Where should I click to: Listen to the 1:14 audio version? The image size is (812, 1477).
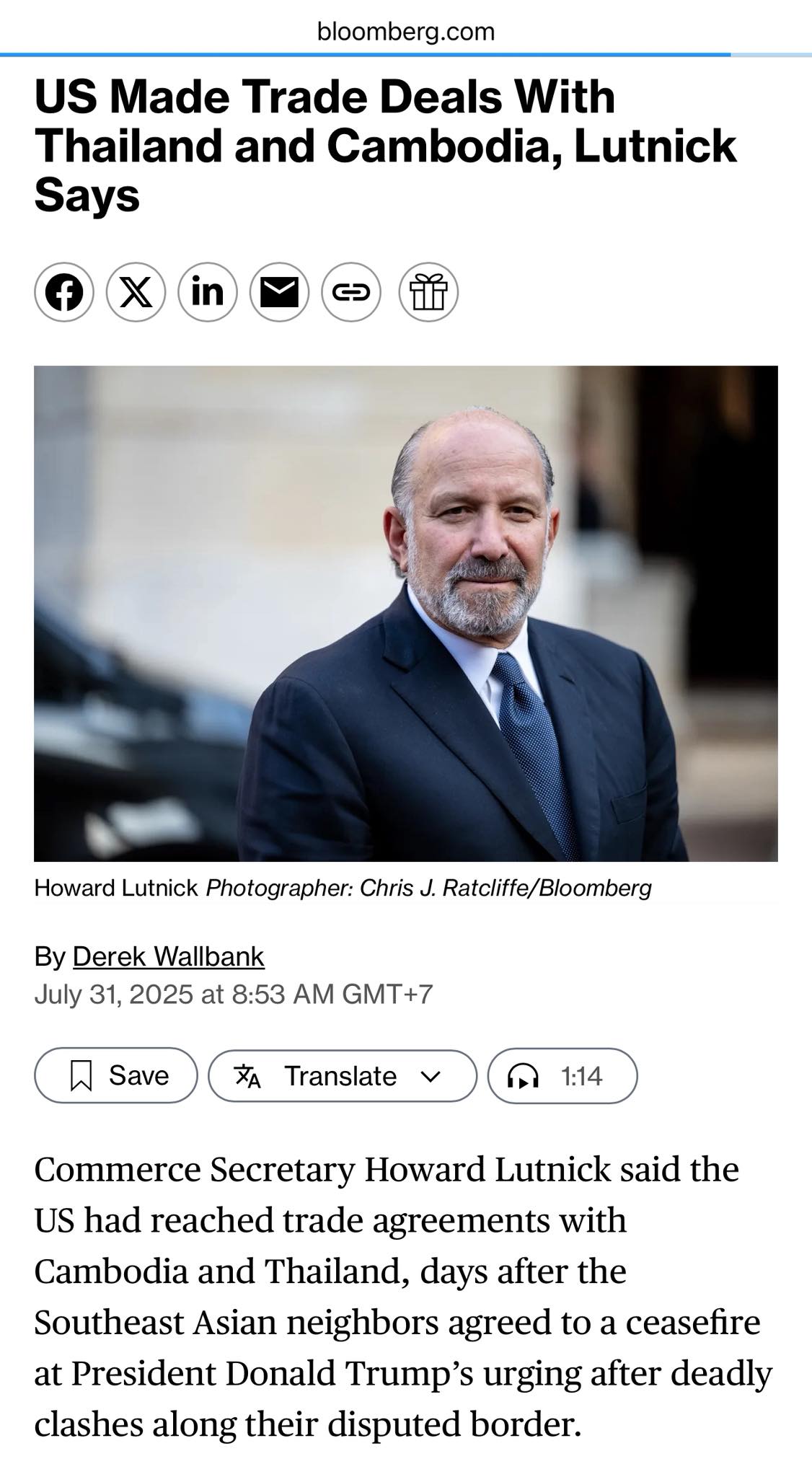click(x=562, y=1076)
